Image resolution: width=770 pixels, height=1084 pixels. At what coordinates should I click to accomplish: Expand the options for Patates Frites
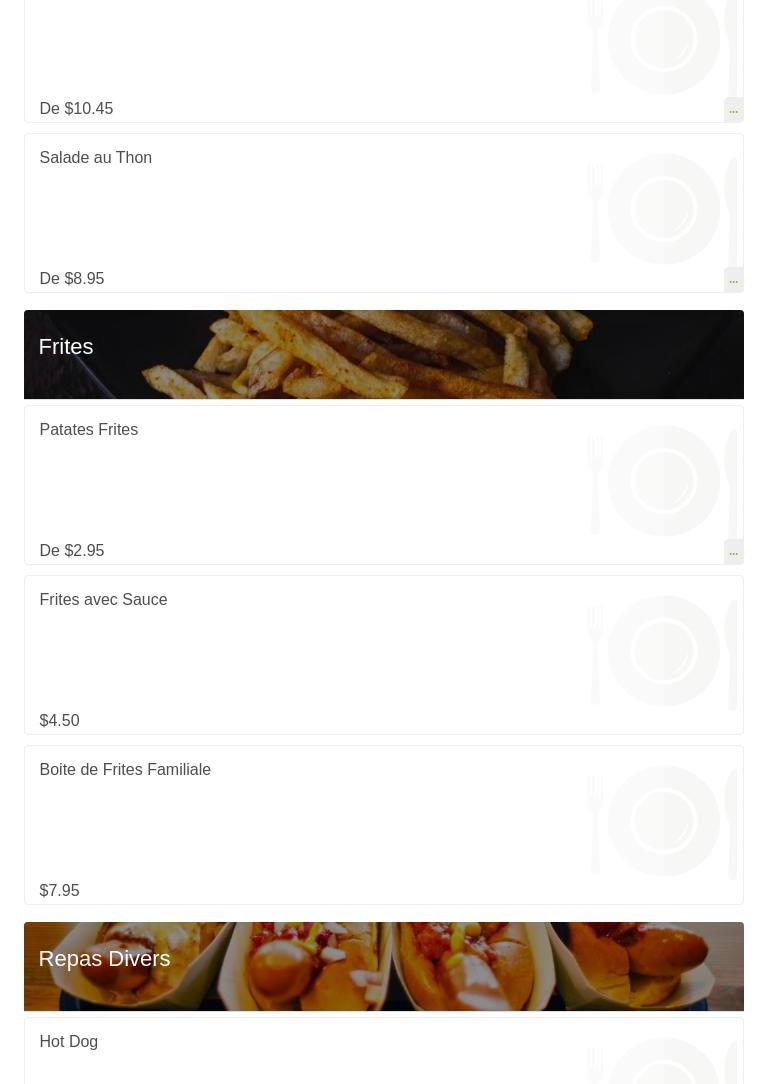tap(733, 551)
